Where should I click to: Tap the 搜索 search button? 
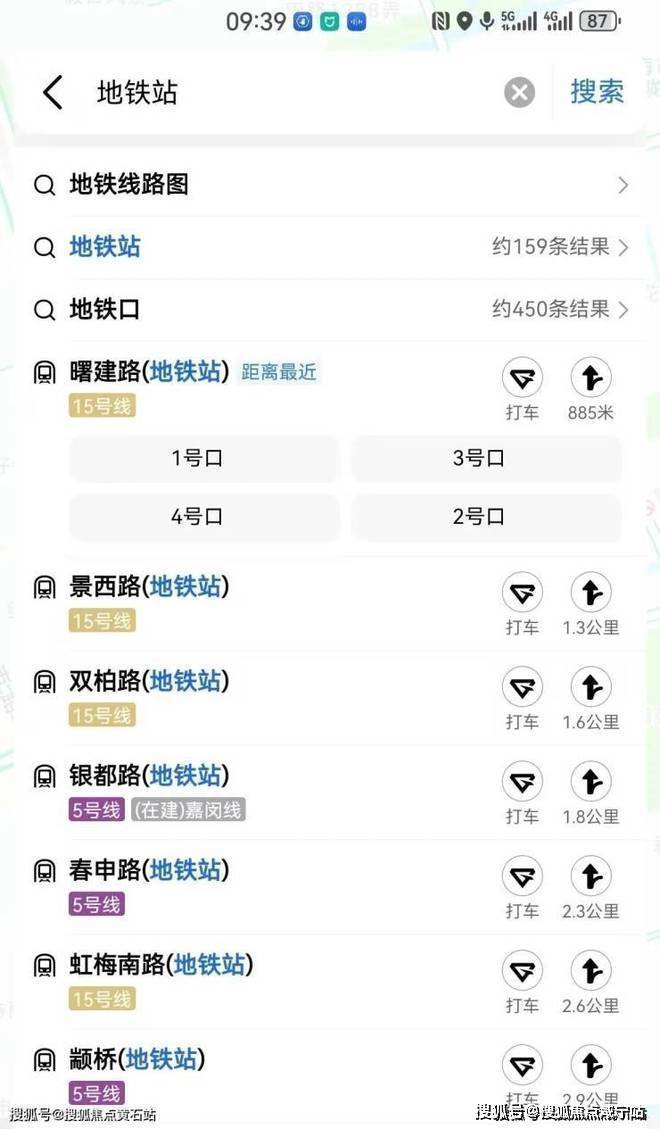pyautogui.click(x=597, y=92)
